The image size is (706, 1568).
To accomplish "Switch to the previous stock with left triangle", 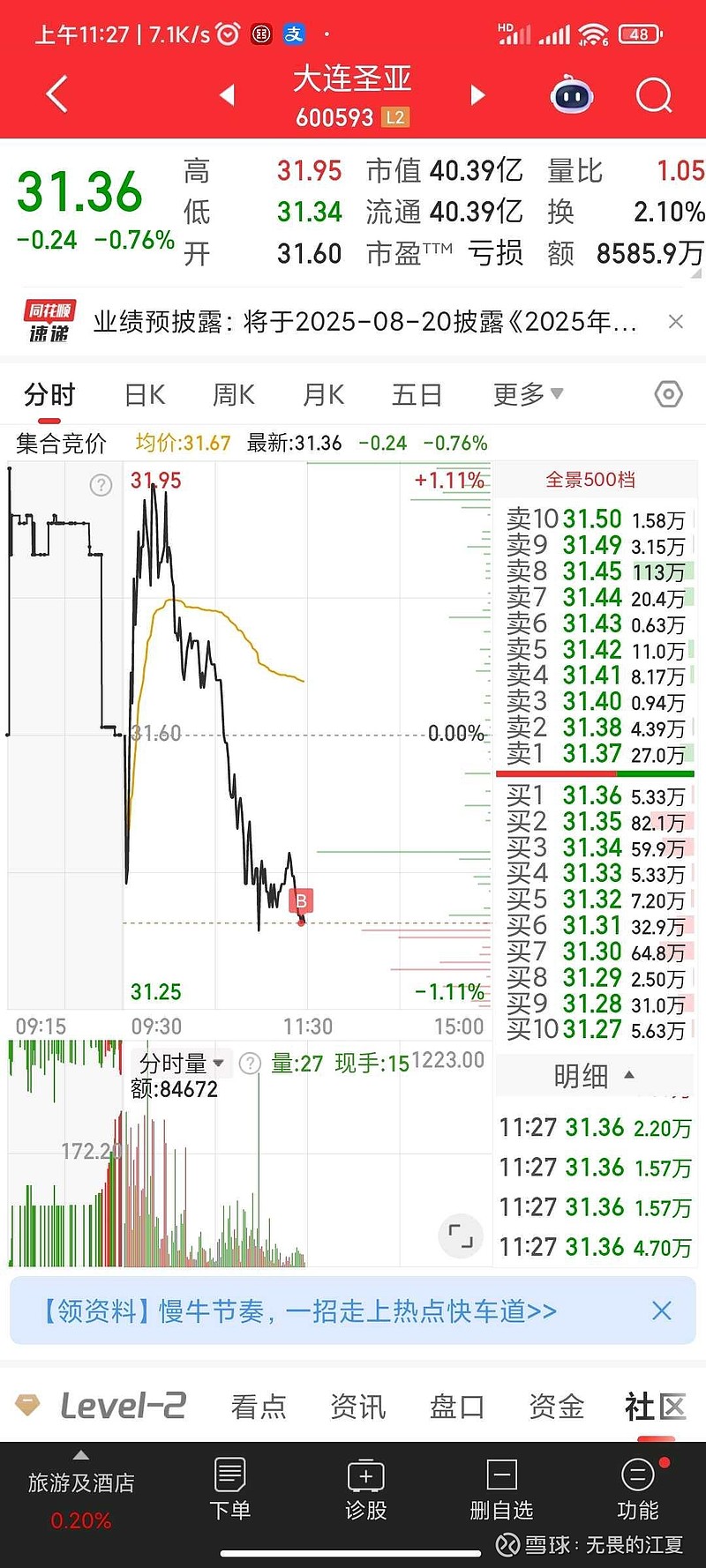I will coord(228,94).
